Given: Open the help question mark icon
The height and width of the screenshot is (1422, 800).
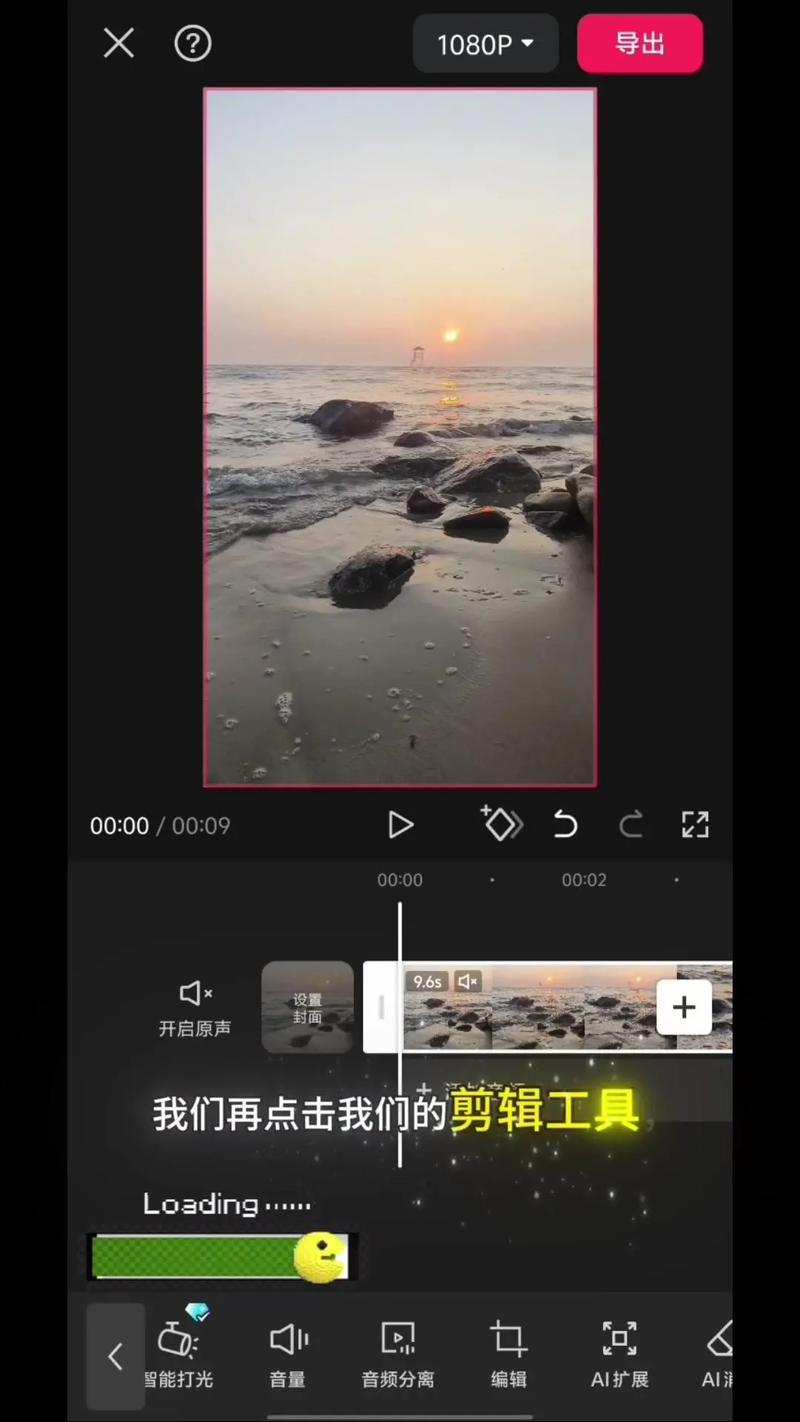Looking at the screenshot, I should pos(192,43).
